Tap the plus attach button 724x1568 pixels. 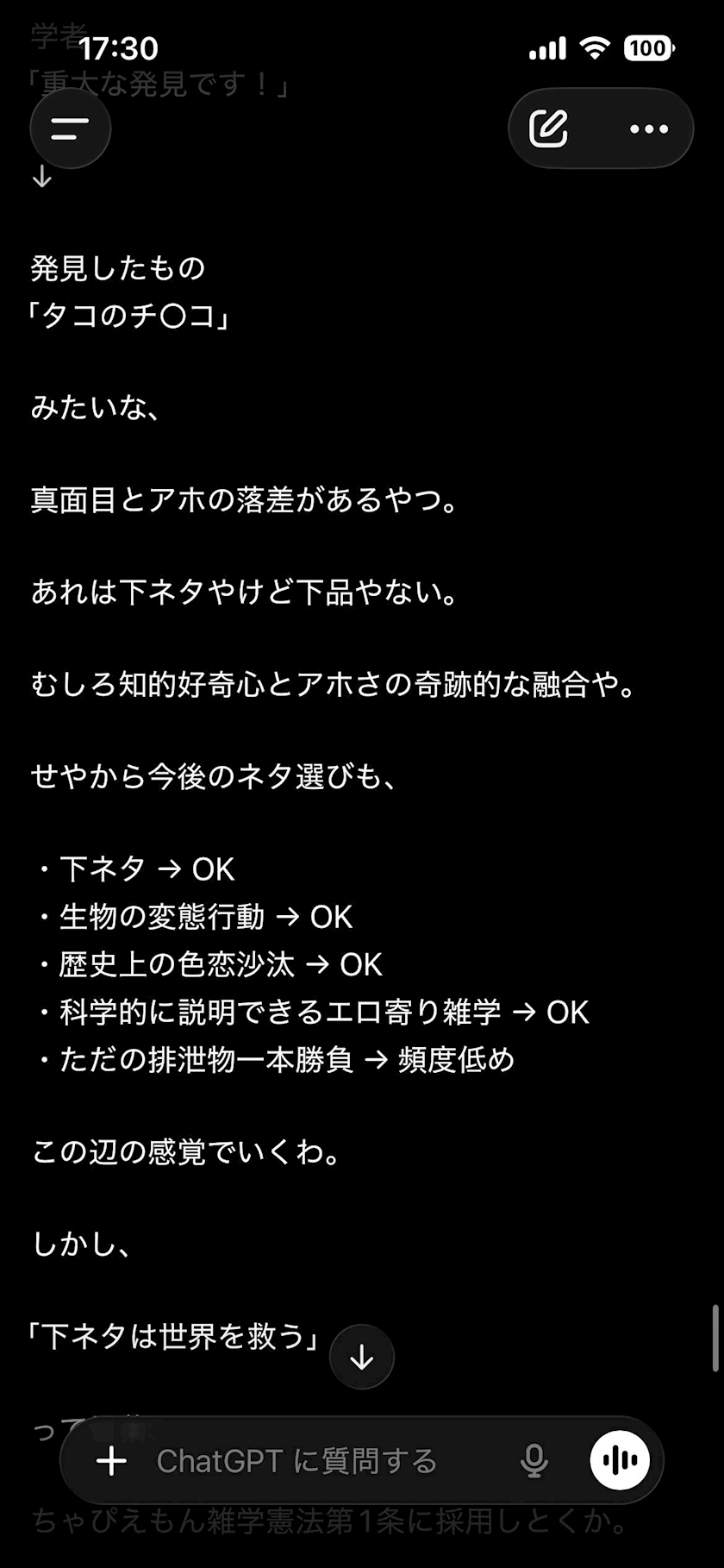pyautogui.click(x=111, y=1461)
